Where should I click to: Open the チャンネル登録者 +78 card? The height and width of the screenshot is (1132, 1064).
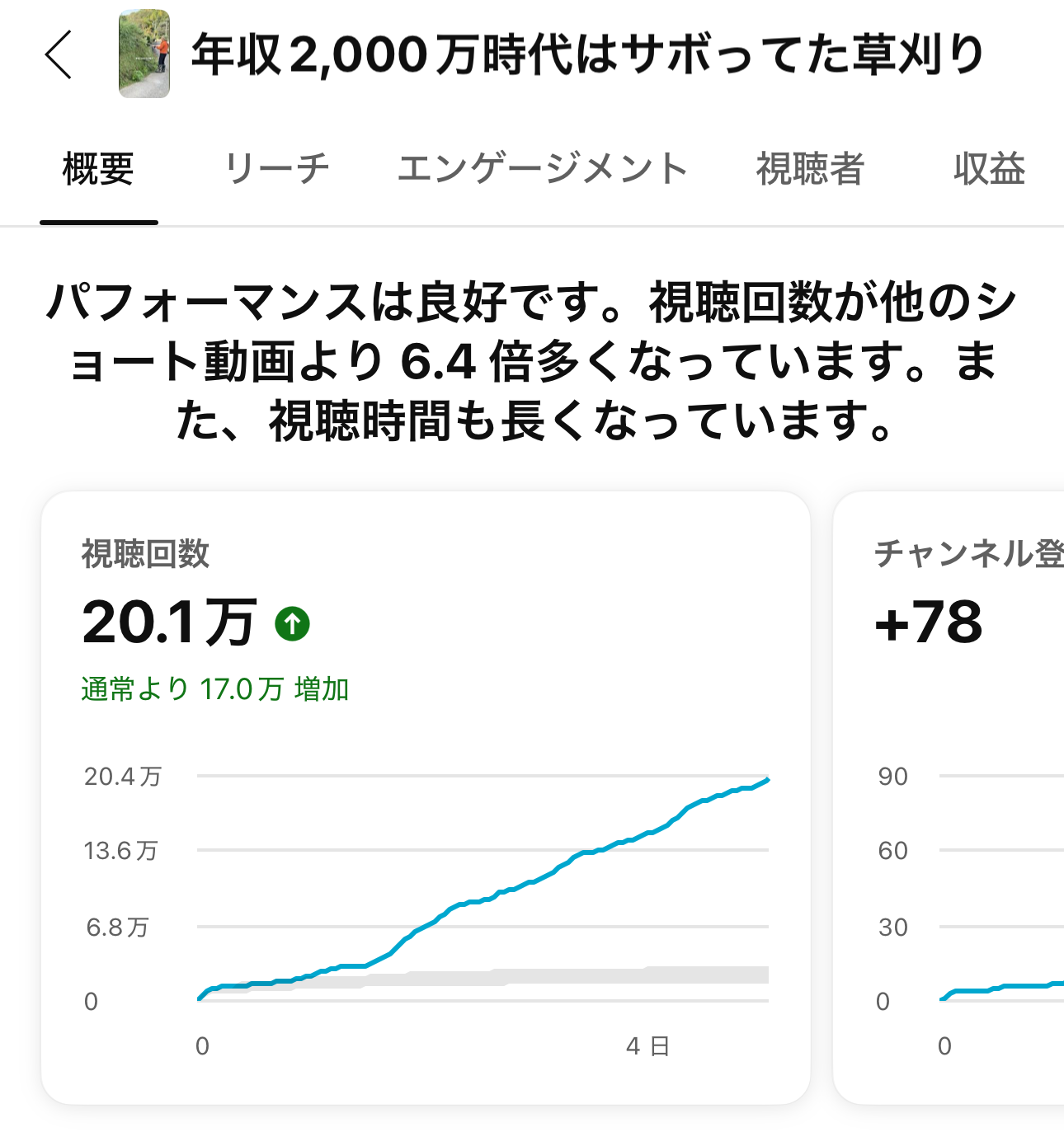949,796
